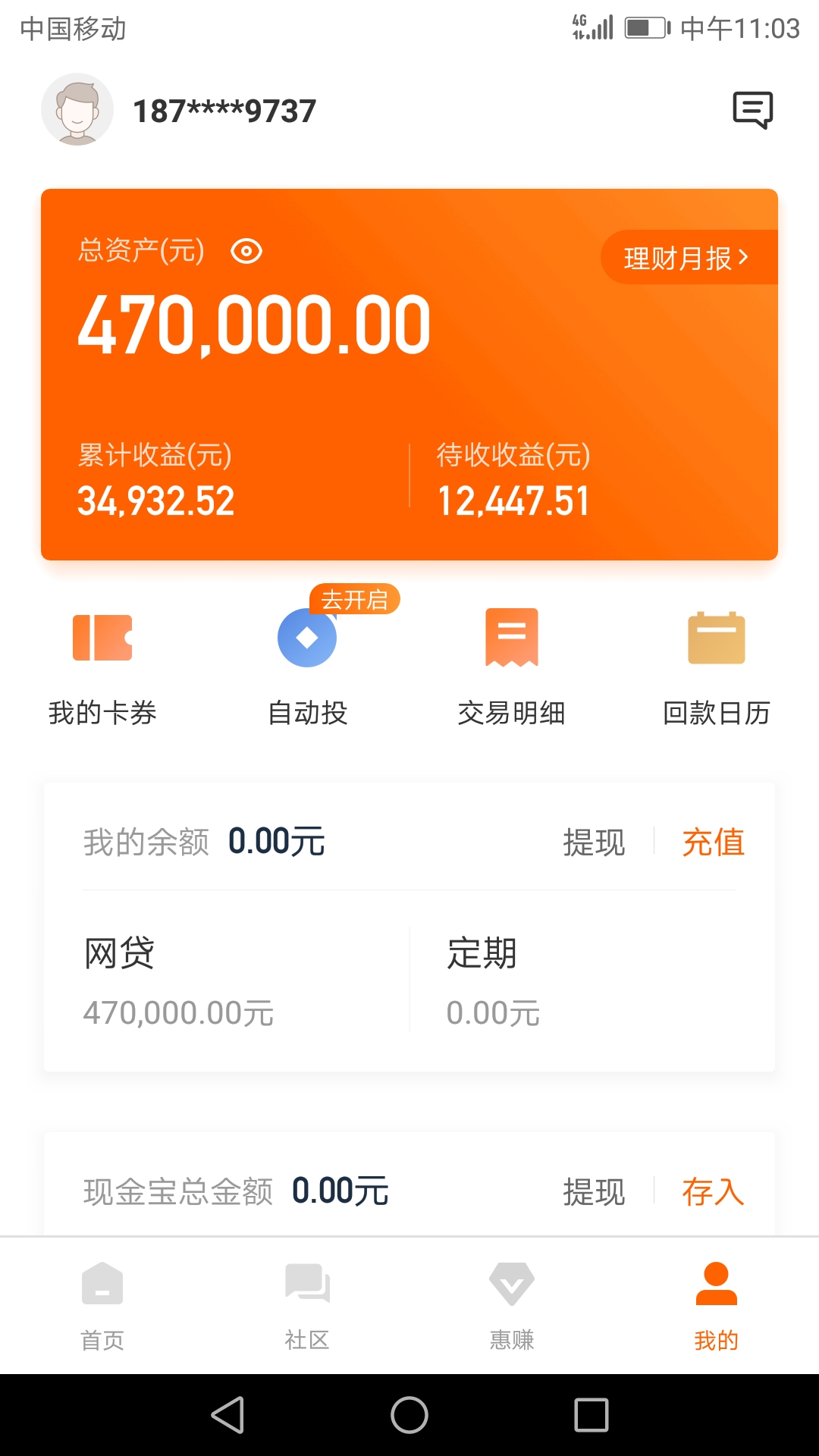819x1456 pixels.
Task: Tap 存入 to deposit into 现金宝
Action: pos(713,1192)
